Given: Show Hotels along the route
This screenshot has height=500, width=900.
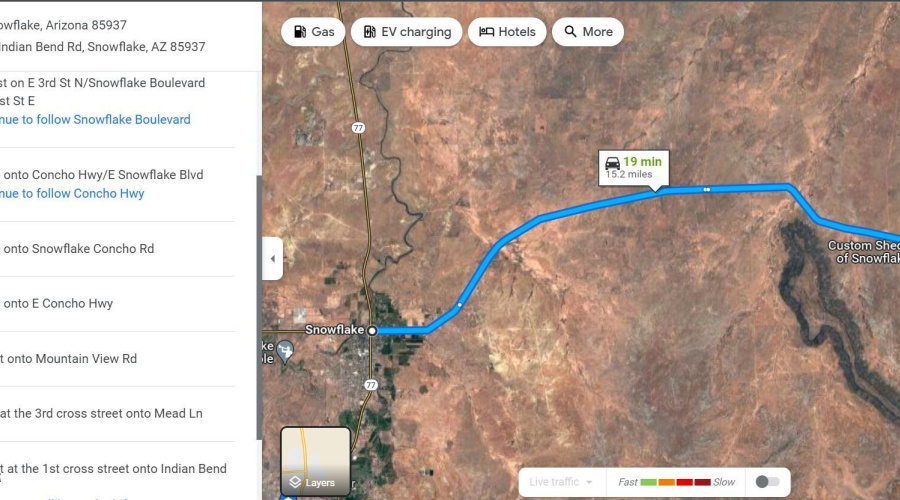Looking at the screenshot, I should pyautogui.click(x=507, y=32).
